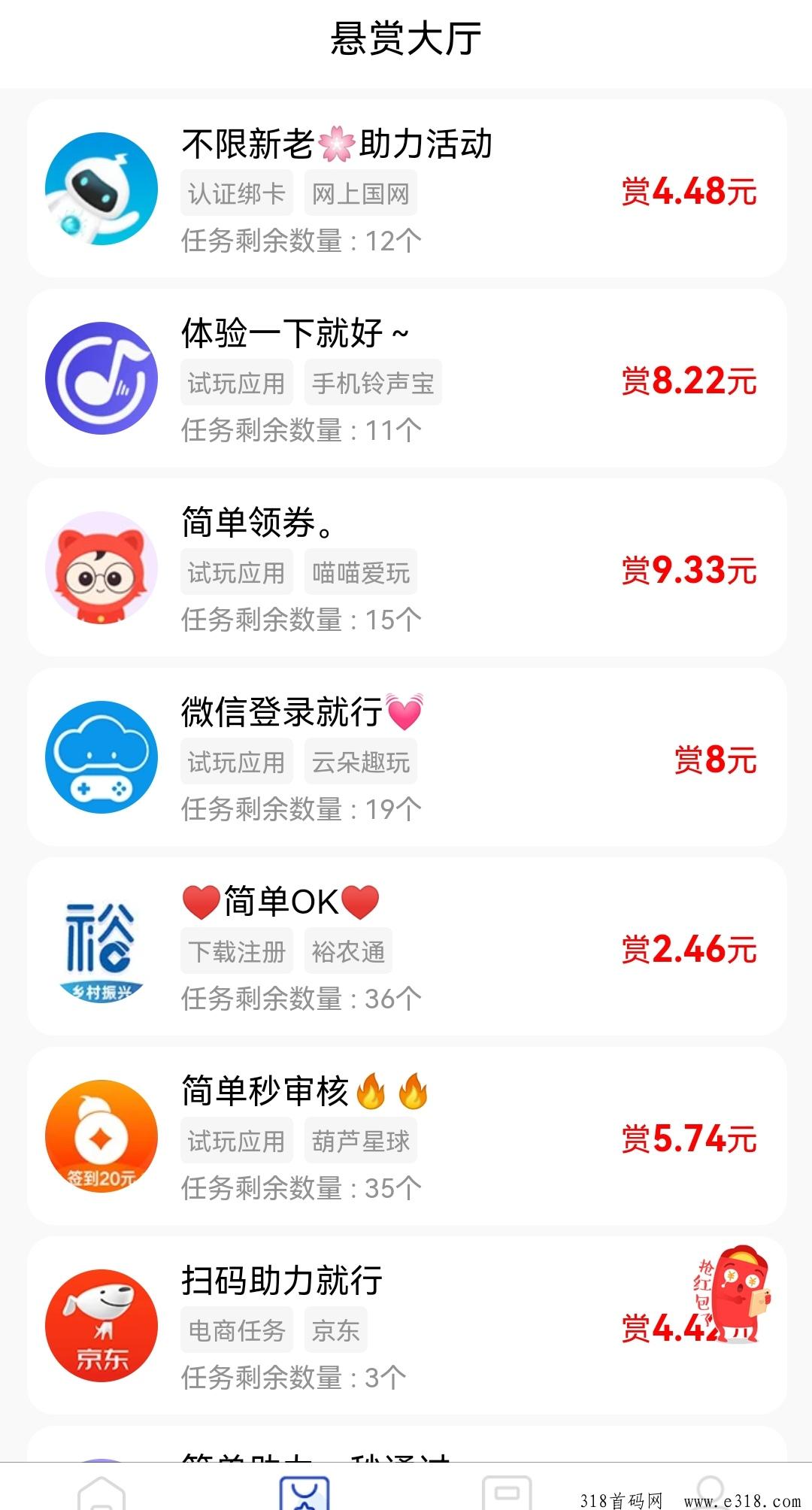View the 简单OK 裕农通 task card
Viewport: 812px width, 1510px height.
click(406, 947)
